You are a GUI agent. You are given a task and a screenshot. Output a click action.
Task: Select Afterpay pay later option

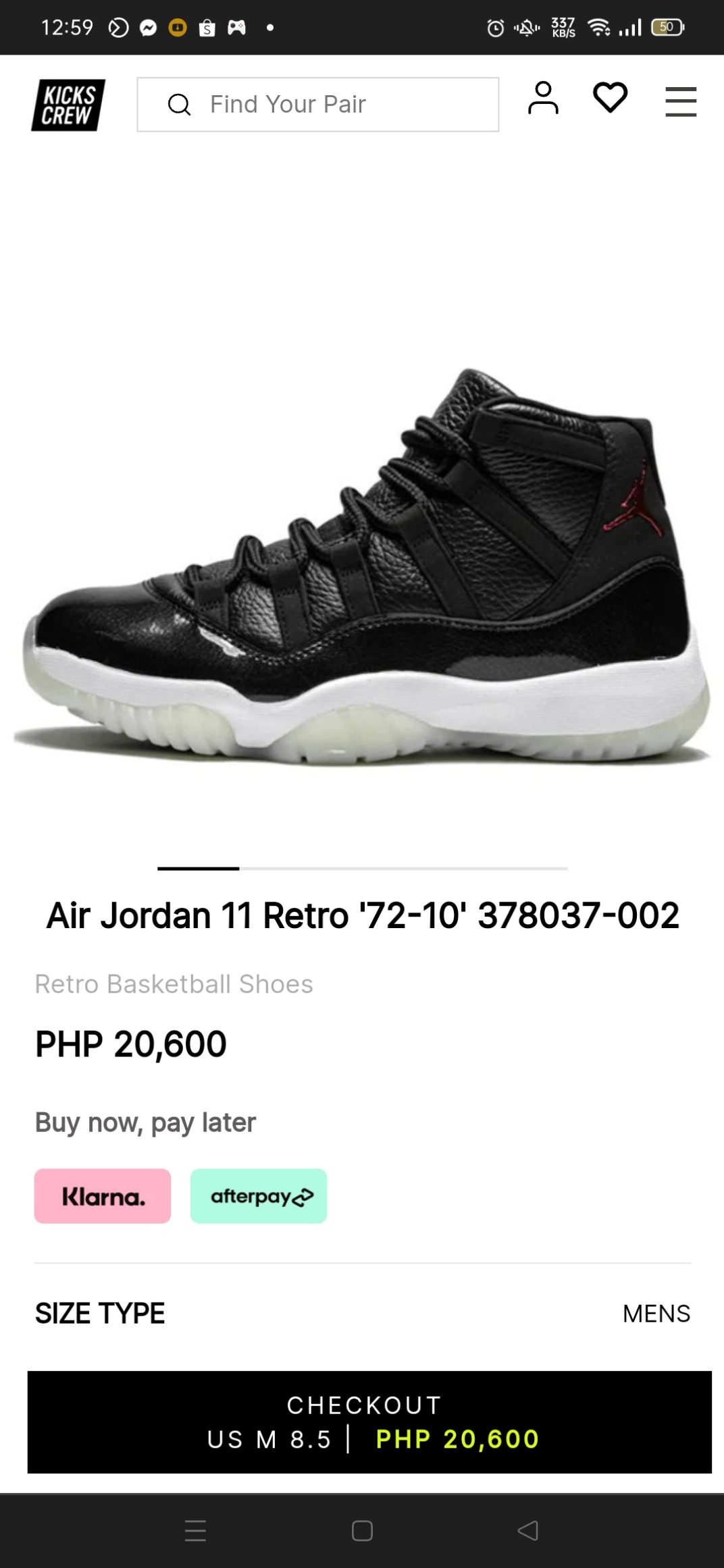coord(259,1196)
